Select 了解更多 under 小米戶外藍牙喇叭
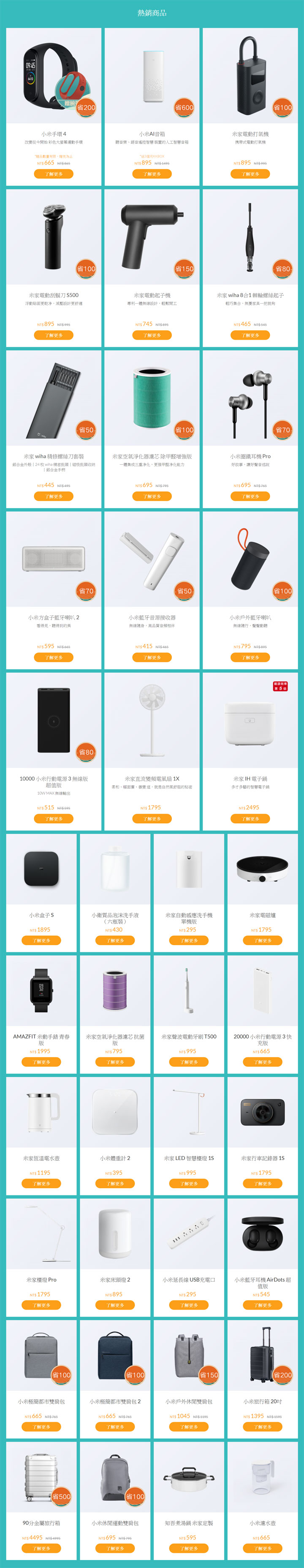Viewport: 304px width, 1568px height. pyautogui.click(x=250, y=658)
